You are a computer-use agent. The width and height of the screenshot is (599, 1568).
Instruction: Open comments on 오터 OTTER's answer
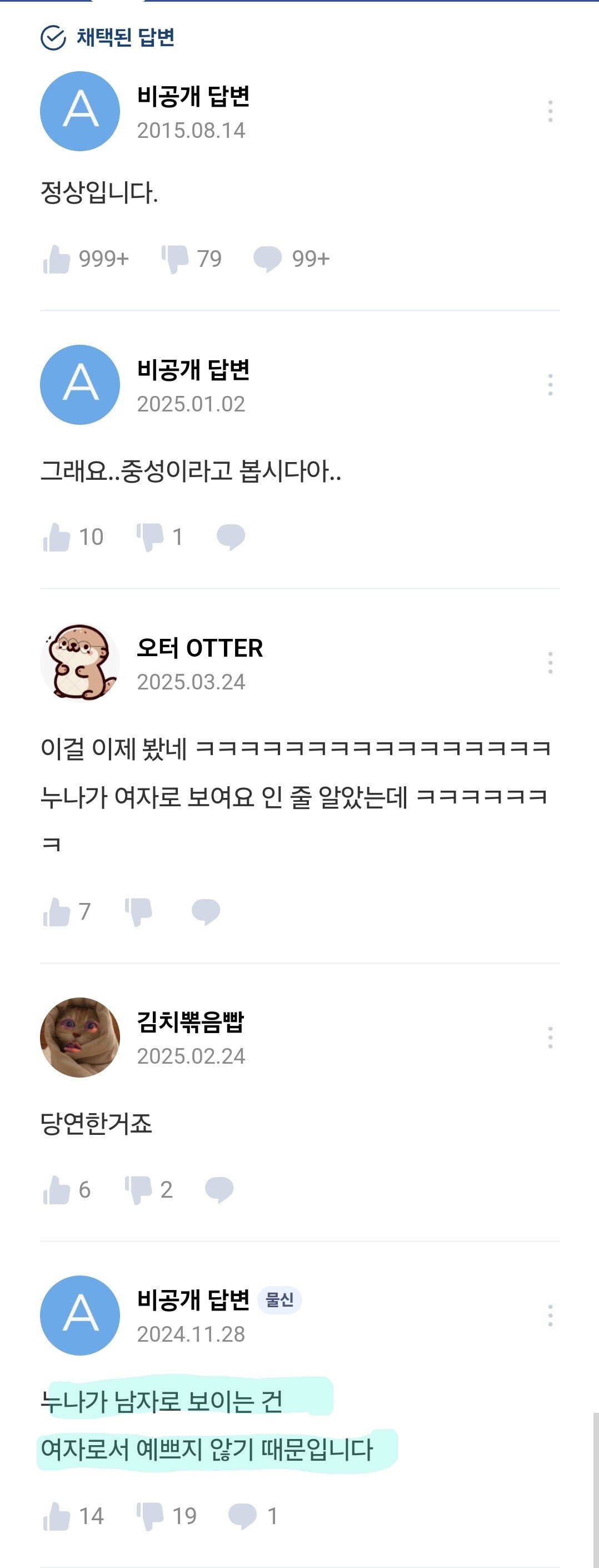click(x=206, y=912)
